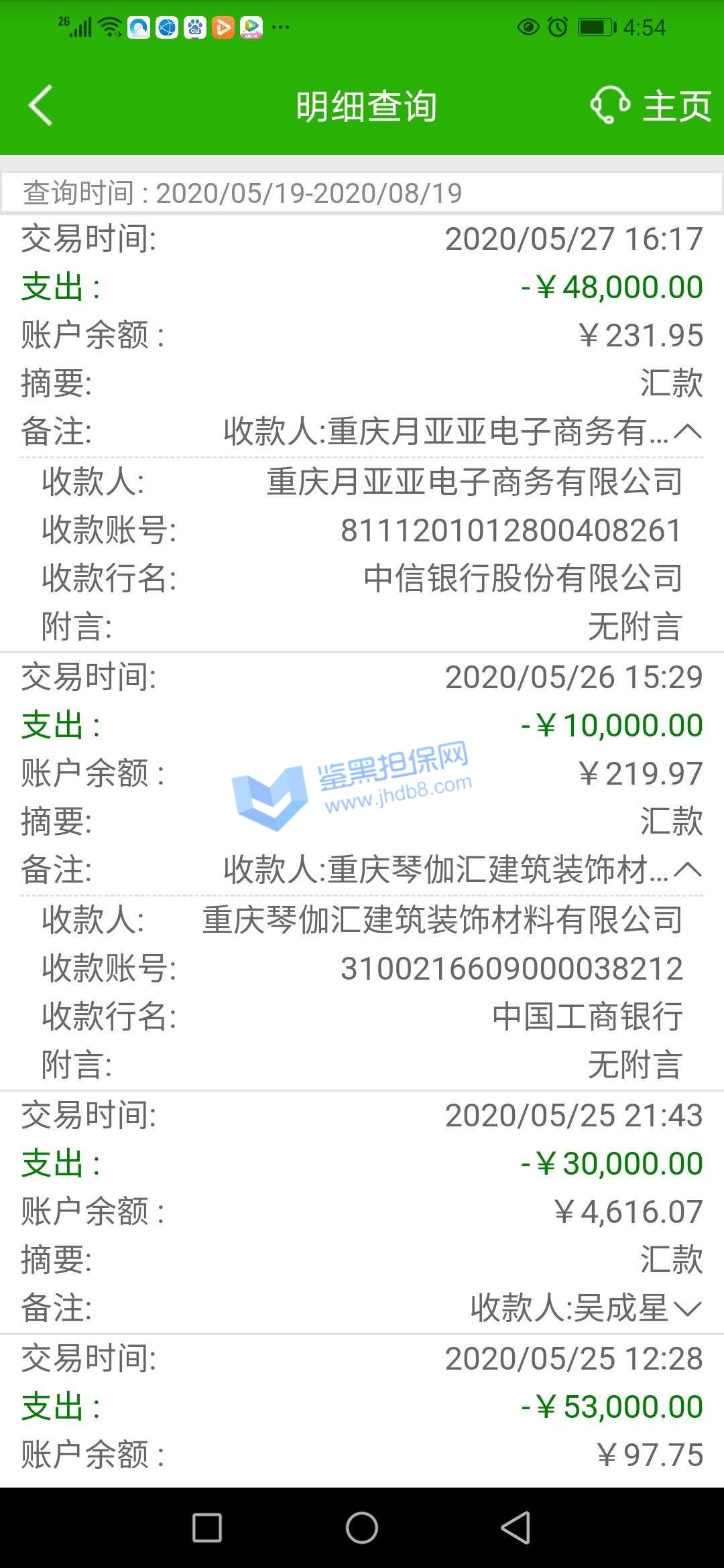Collapse the 重庆琴伽汇建筑装饰材 remark details
This screenshot has height=1568, width=724.
687,870
